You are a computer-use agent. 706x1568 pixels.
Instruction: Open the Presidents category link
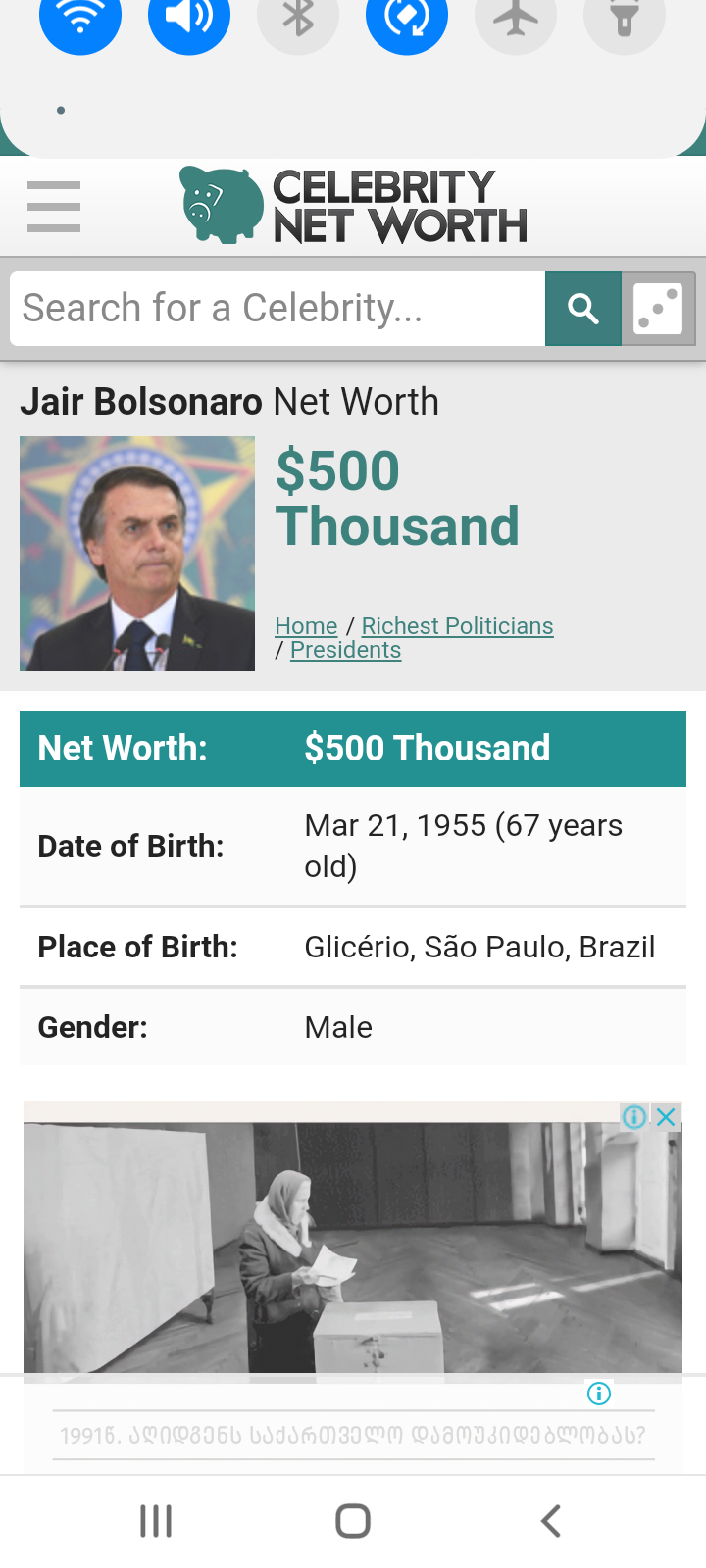(345, 651)
